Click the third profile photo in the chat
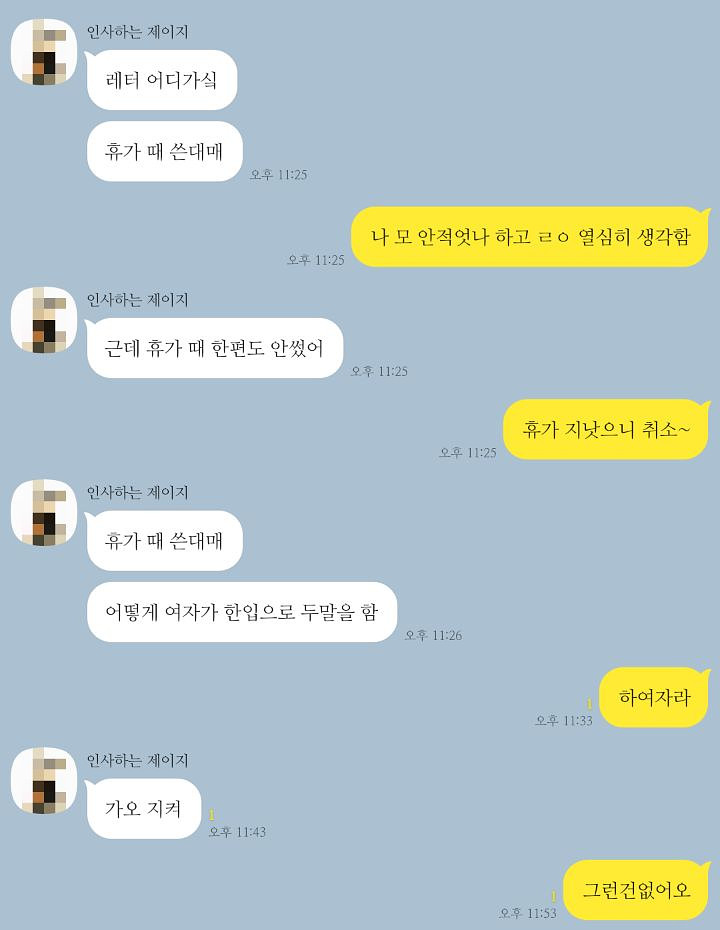720x930 pixels. (42, 515)
